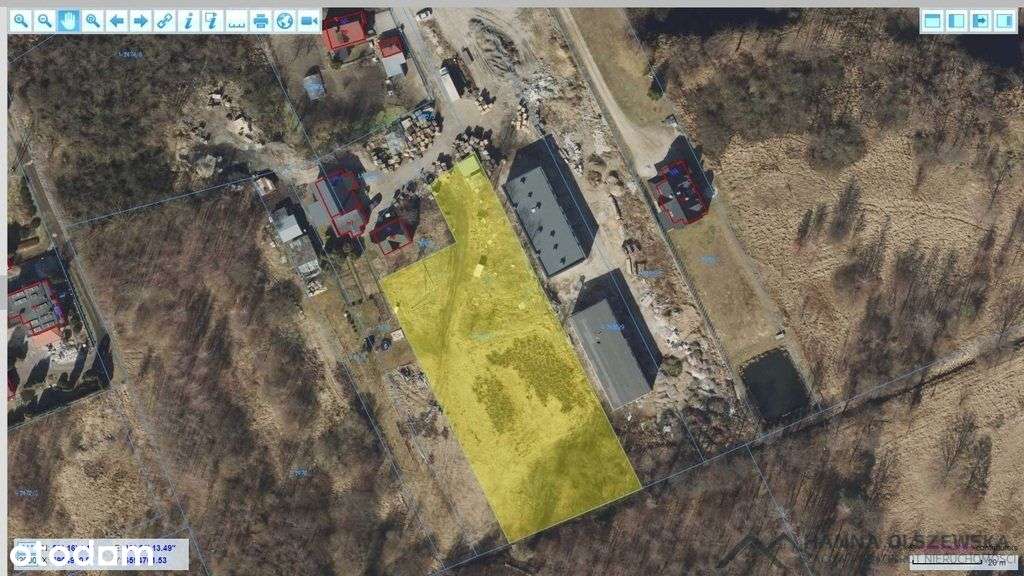Screen dimensions: 1024x576
Task: Activate the pan hand tool
Action: [68, 20]
